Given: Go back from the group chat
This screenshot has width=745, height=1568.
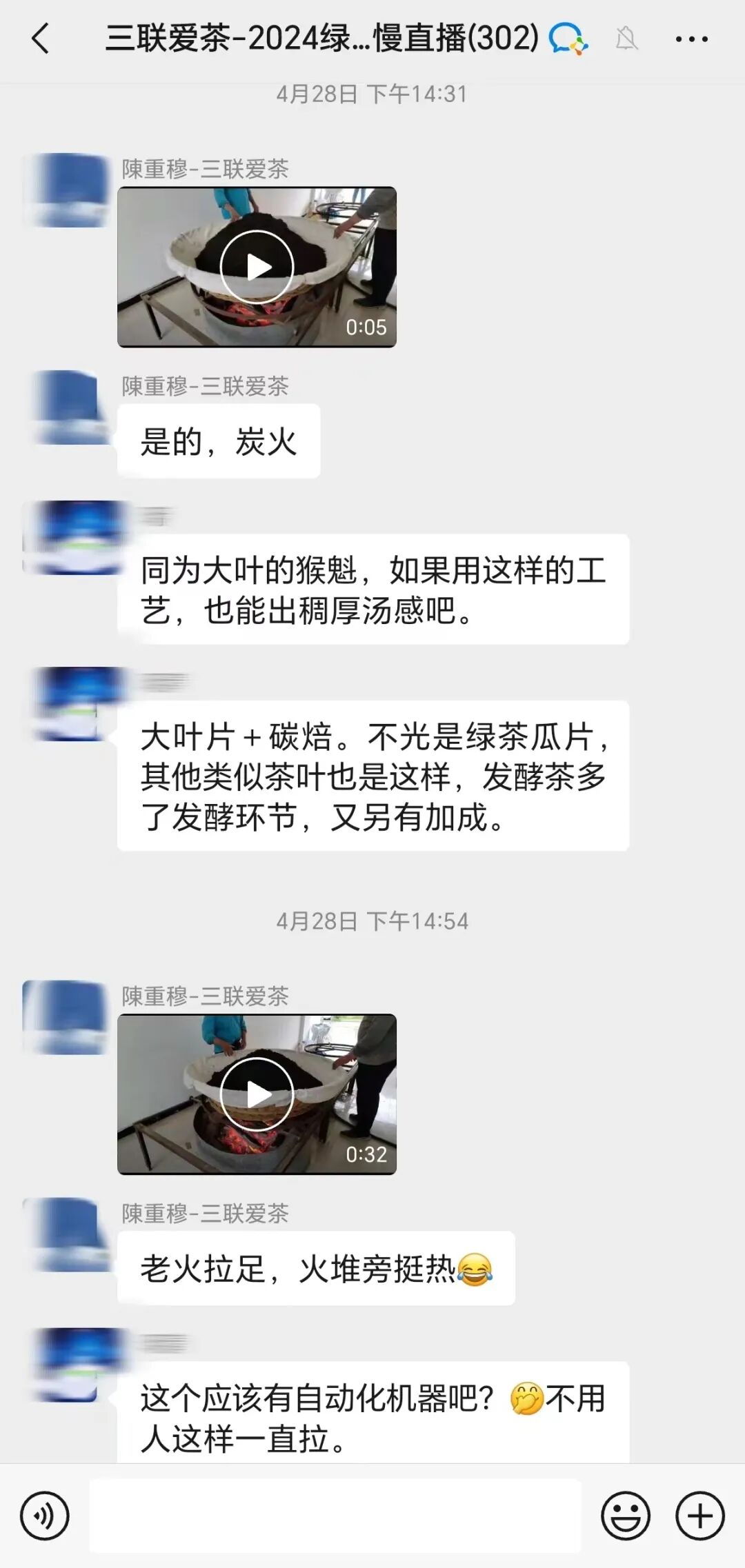Looking at the screenshot, I should tap(41, 39).
